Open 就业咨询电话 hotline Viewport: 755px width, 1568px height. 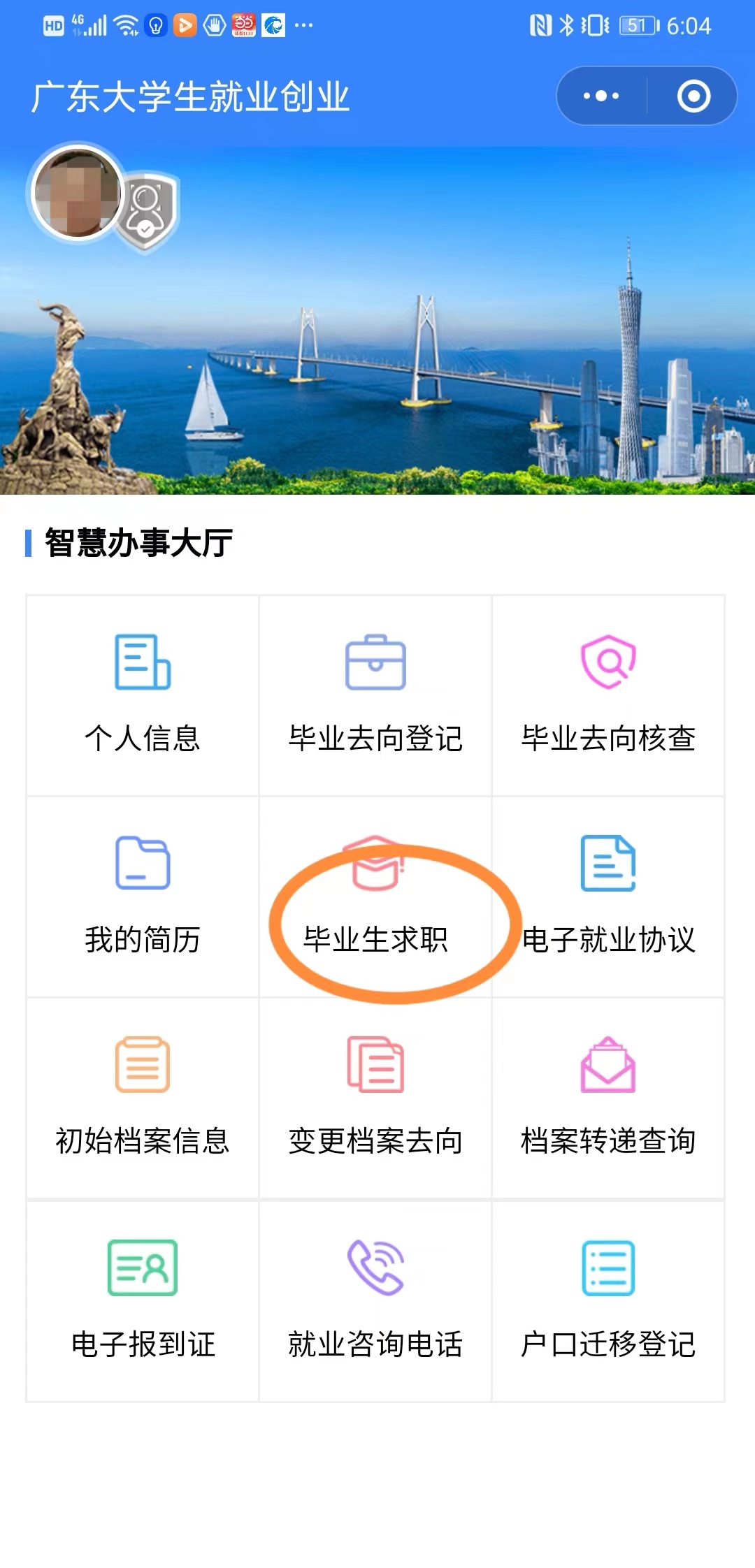tap(375, 1300)
